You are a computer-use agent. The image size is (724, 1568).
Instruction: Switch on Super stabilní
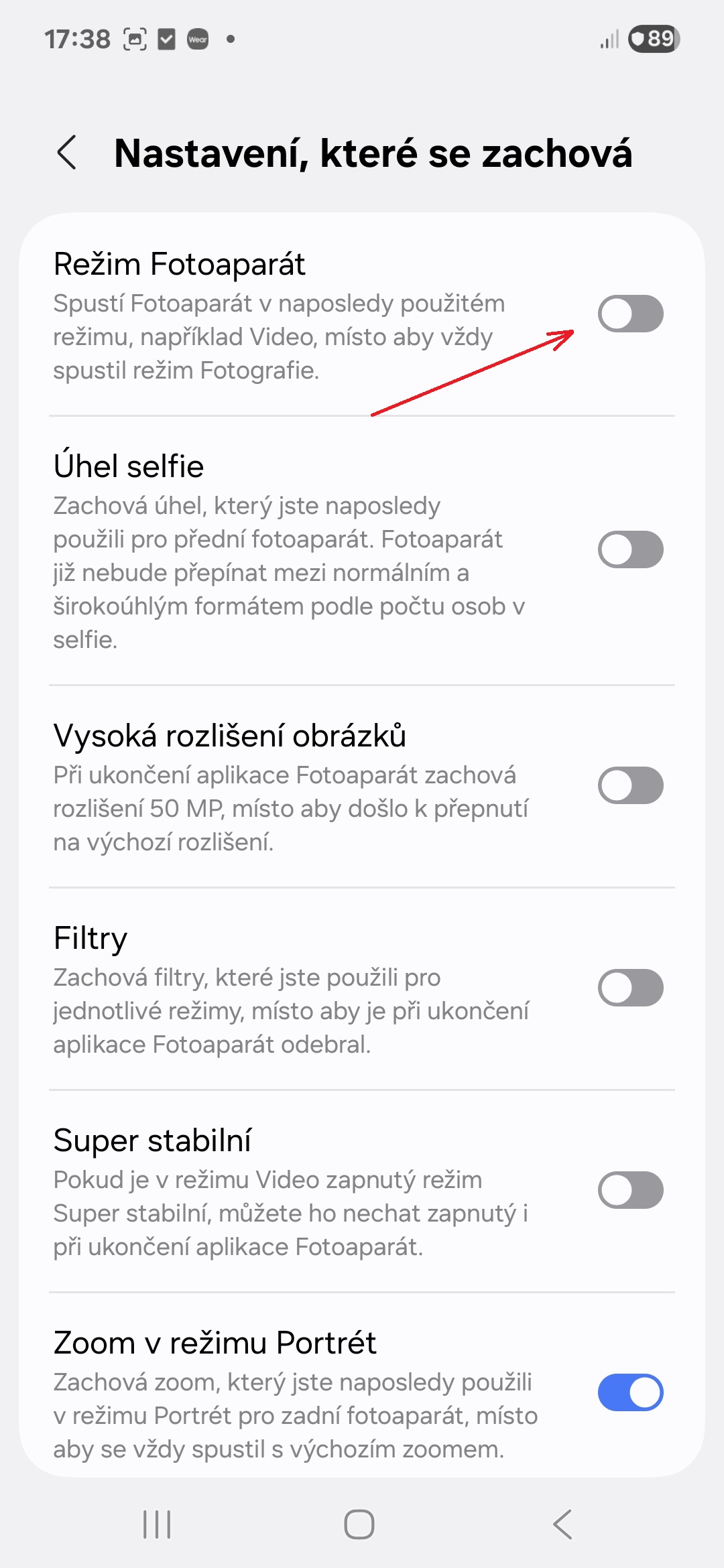630,1190
